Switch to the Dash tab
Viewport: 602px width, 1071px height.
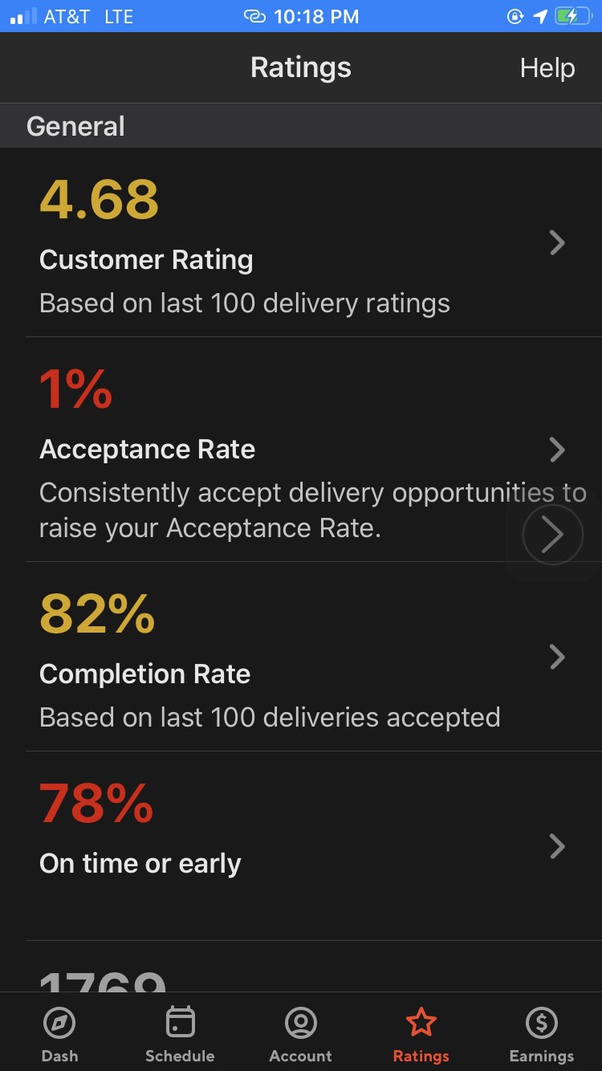pyautogui.click(x=60, y=1034)
